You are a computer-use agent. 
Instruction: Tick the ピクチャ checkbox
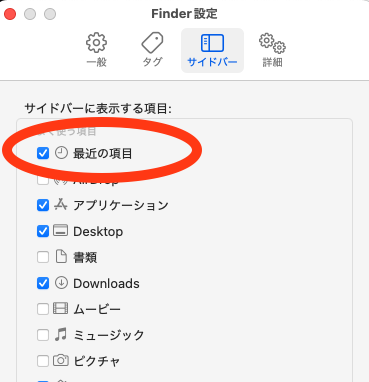[x=43, y=361]
